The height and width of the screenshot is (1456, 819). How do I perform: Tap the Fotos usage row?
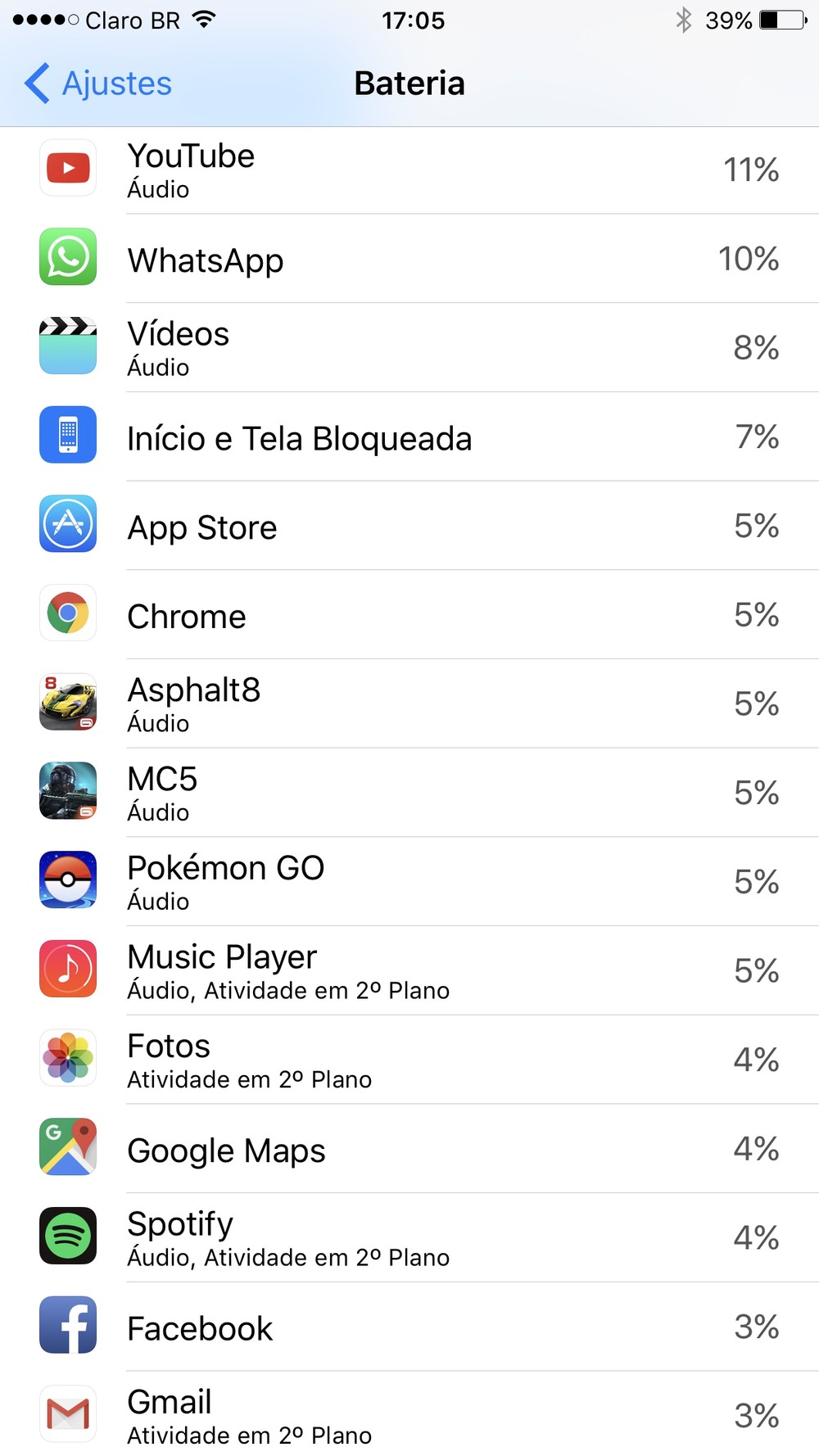(x=409, y=1060)
